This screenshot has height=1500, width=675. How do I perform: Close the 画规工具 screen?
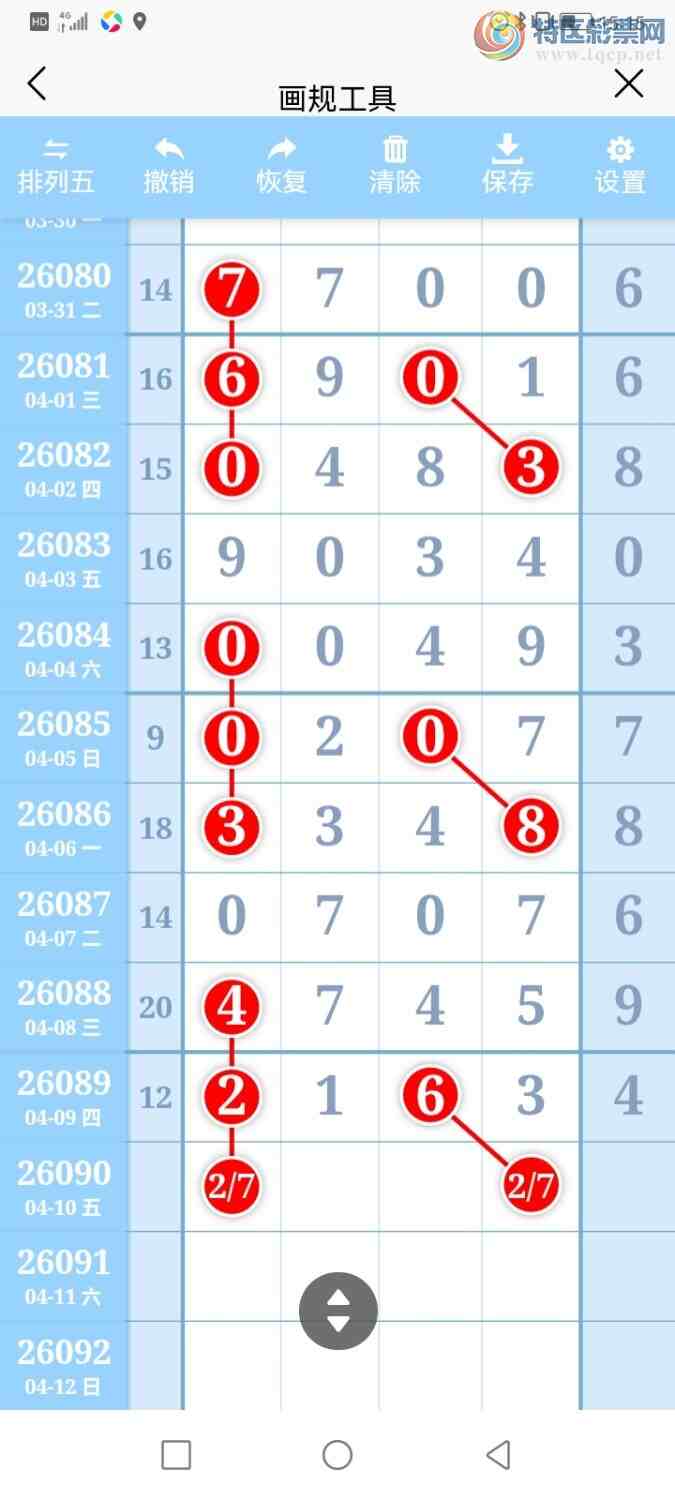628,84
